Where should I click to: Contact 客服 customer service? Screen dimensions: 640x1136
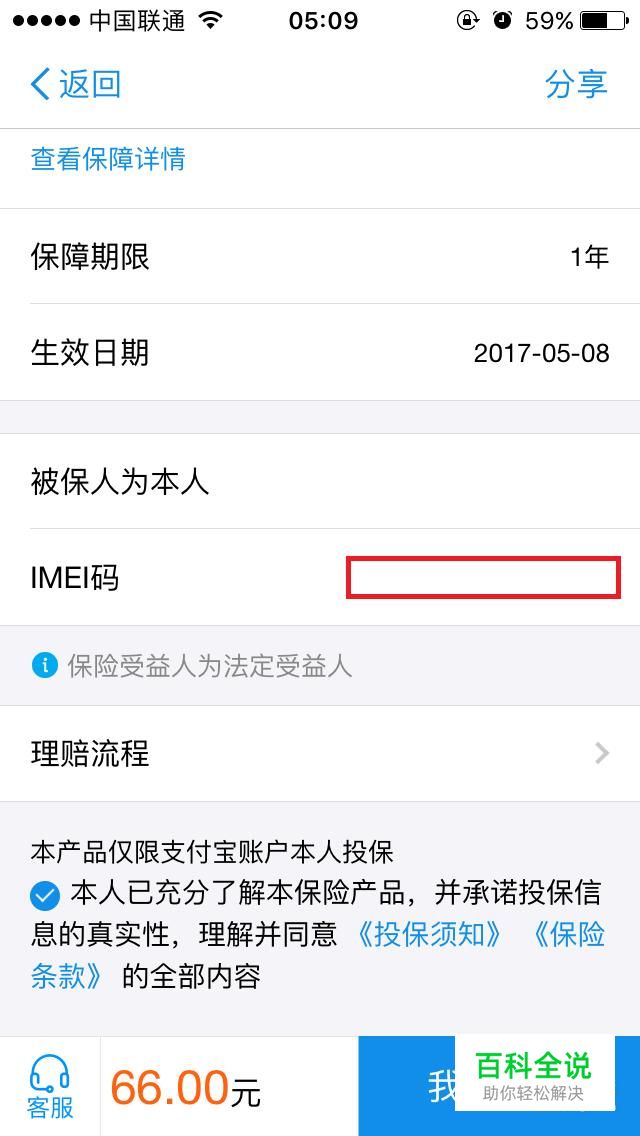tap(50, 1087)
